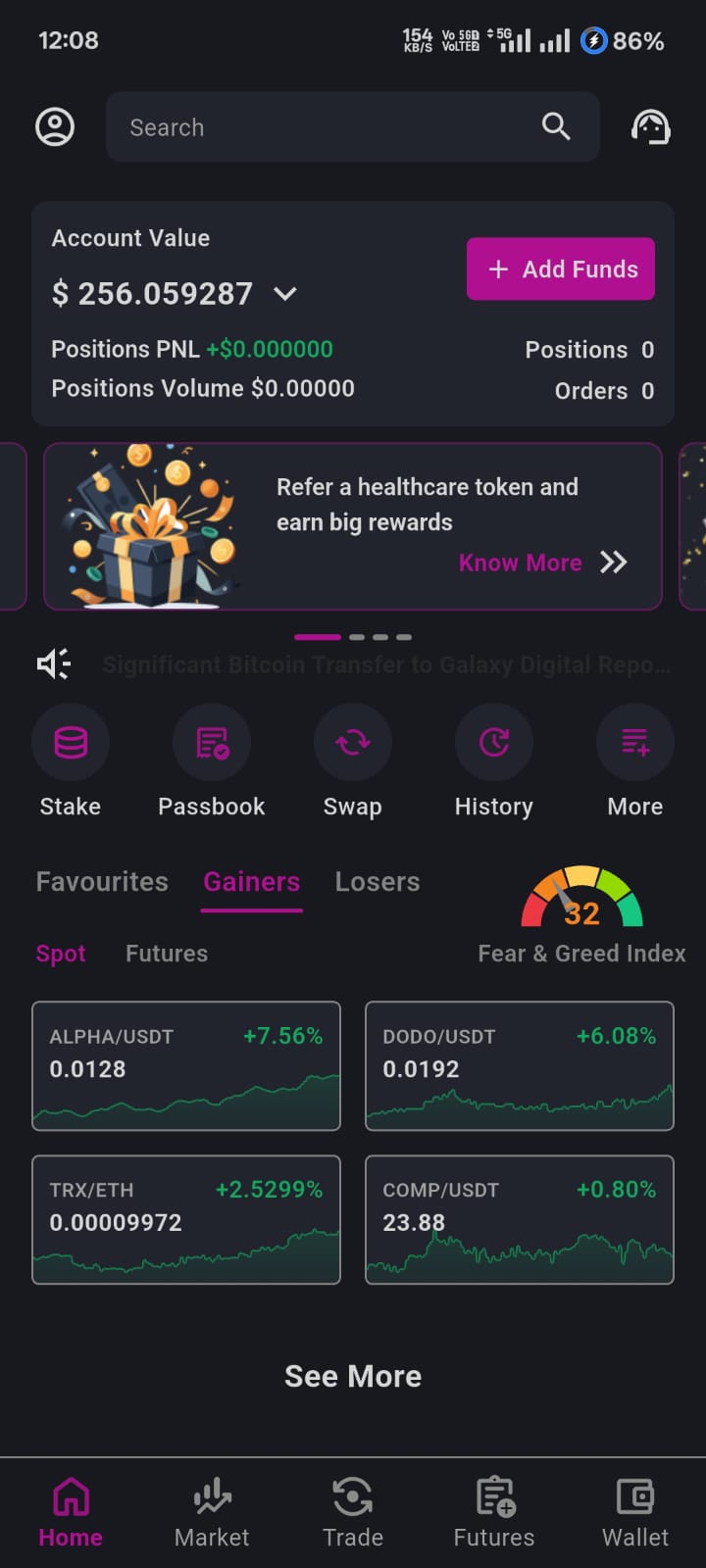Open Know More via double-arrow chevron
The image size is (706, 1568).
tap(614, 563)
